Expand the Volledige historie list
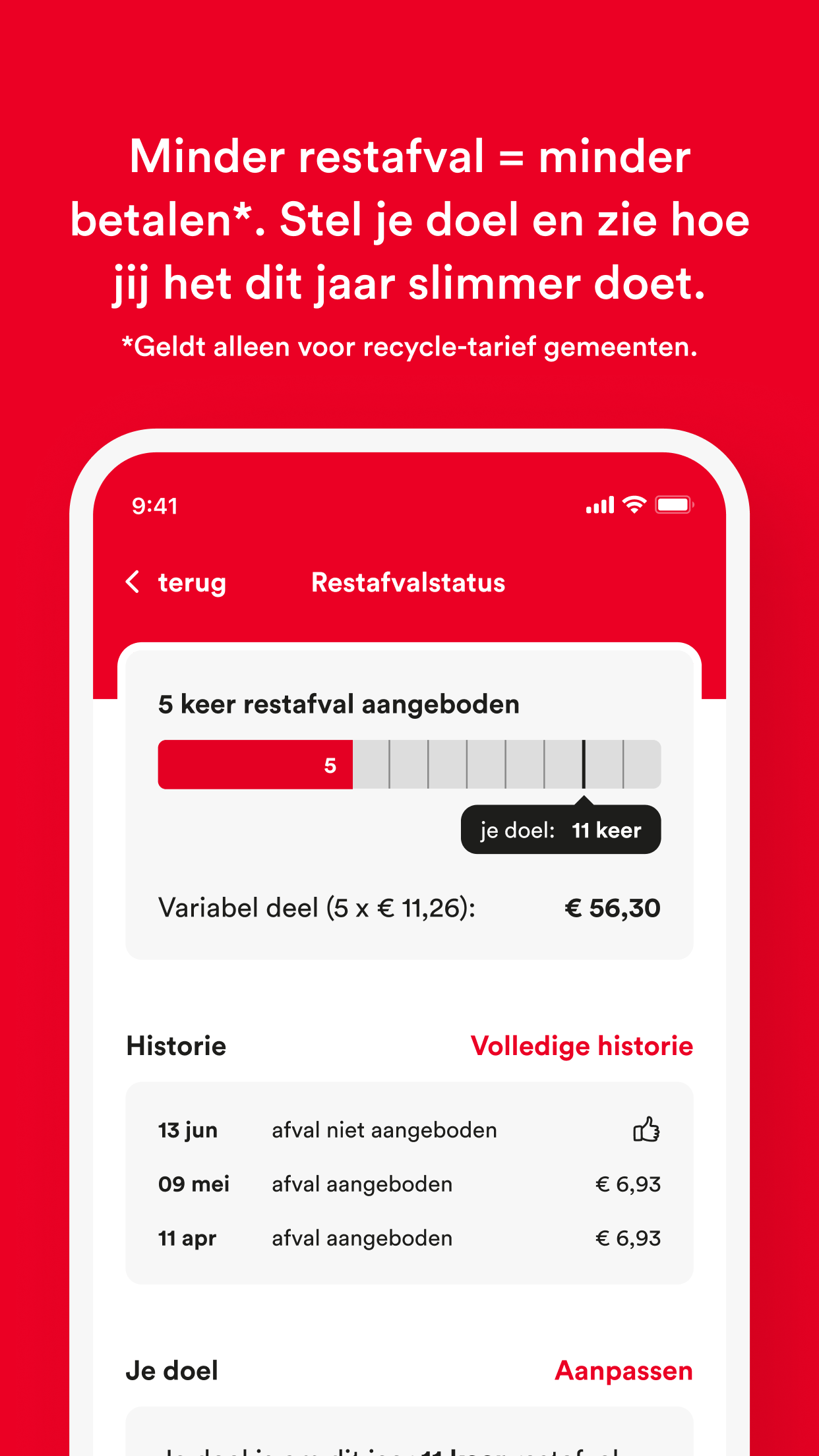 (581, 1046)
